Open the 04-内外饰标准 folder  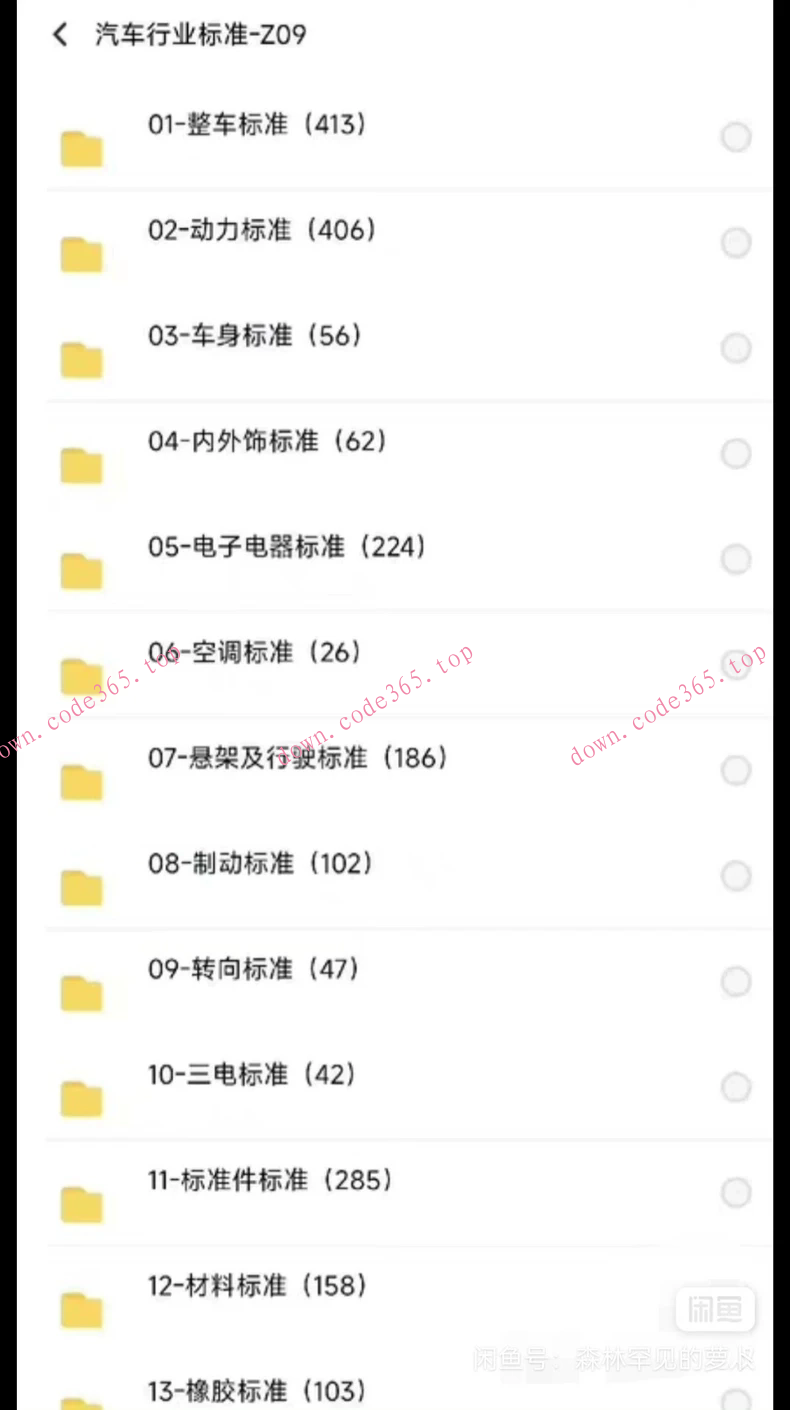pyautogui.click(x=267, y=441)
